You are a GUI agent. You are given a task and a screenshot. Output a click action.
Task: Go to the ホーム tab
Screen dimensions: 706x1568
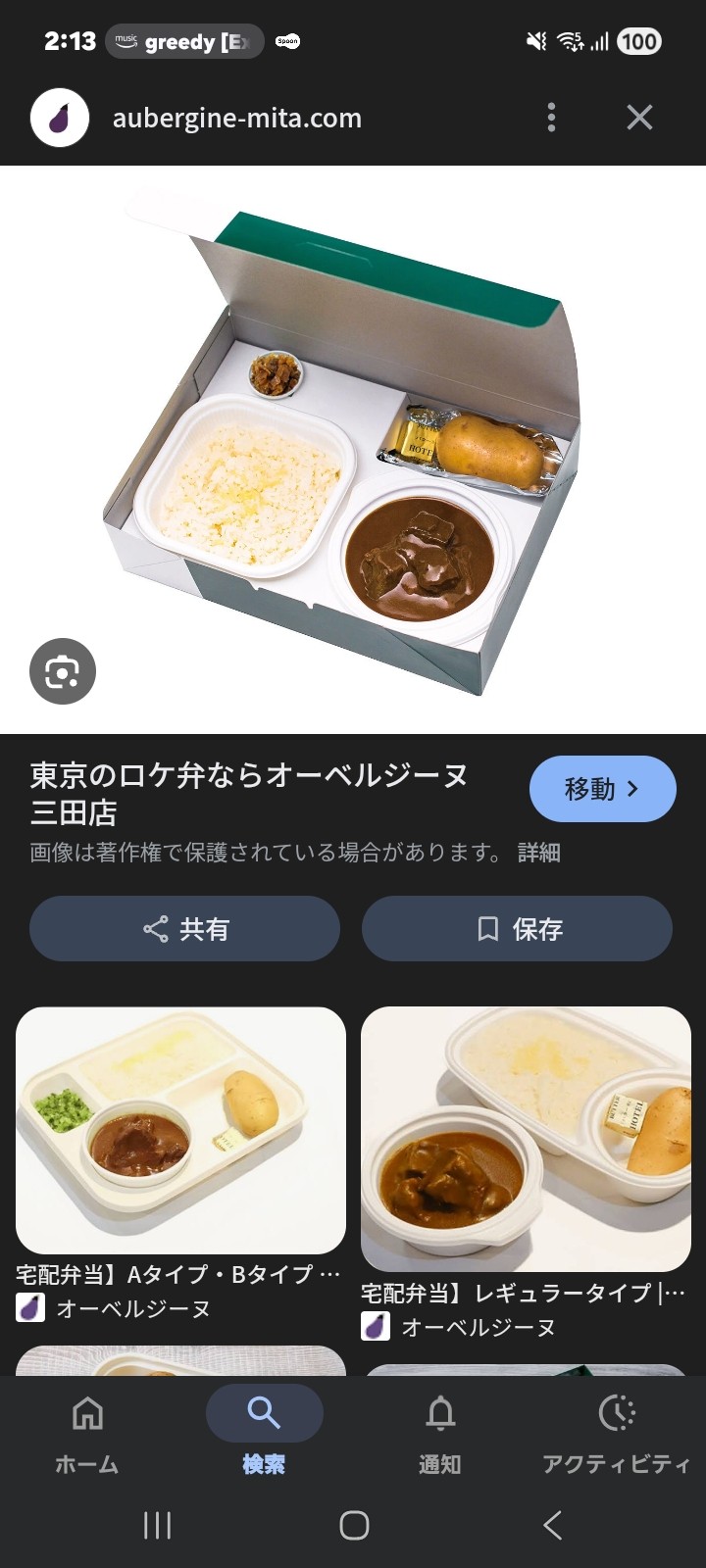click(87, 1432)
